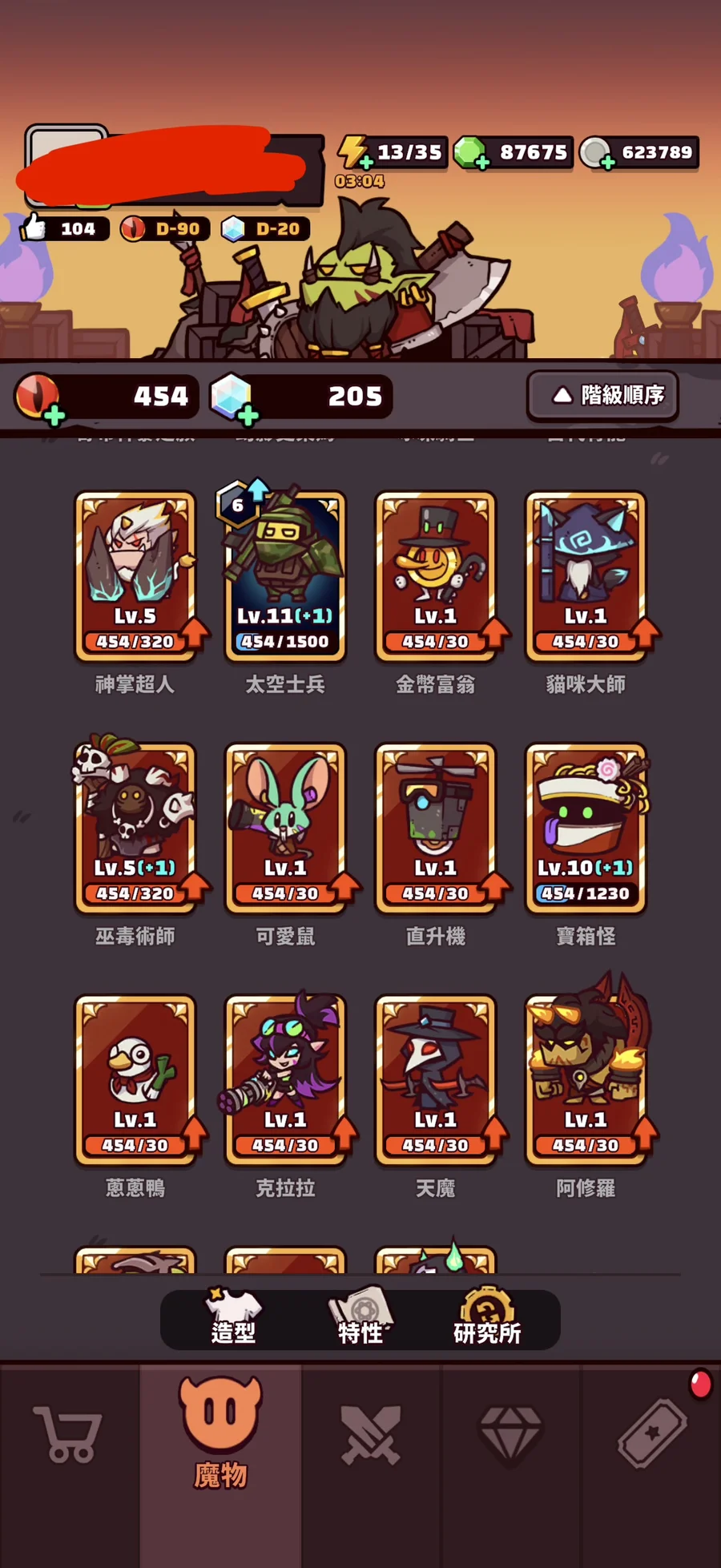View the 巫毒術師 monster card
Image resolution: width=721 pixels, height=1568 pixels.
135,828
